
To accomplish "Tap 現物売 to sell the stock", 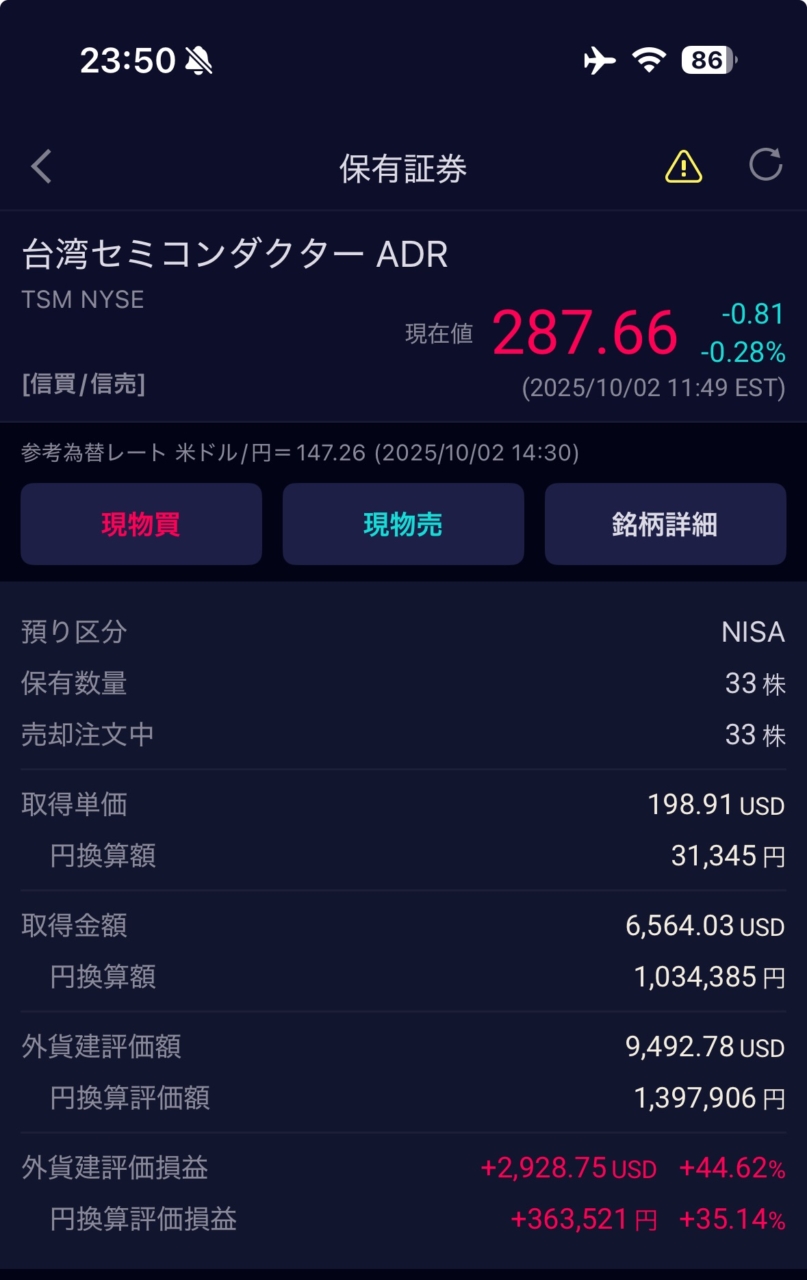I will [x=403, y=524].
